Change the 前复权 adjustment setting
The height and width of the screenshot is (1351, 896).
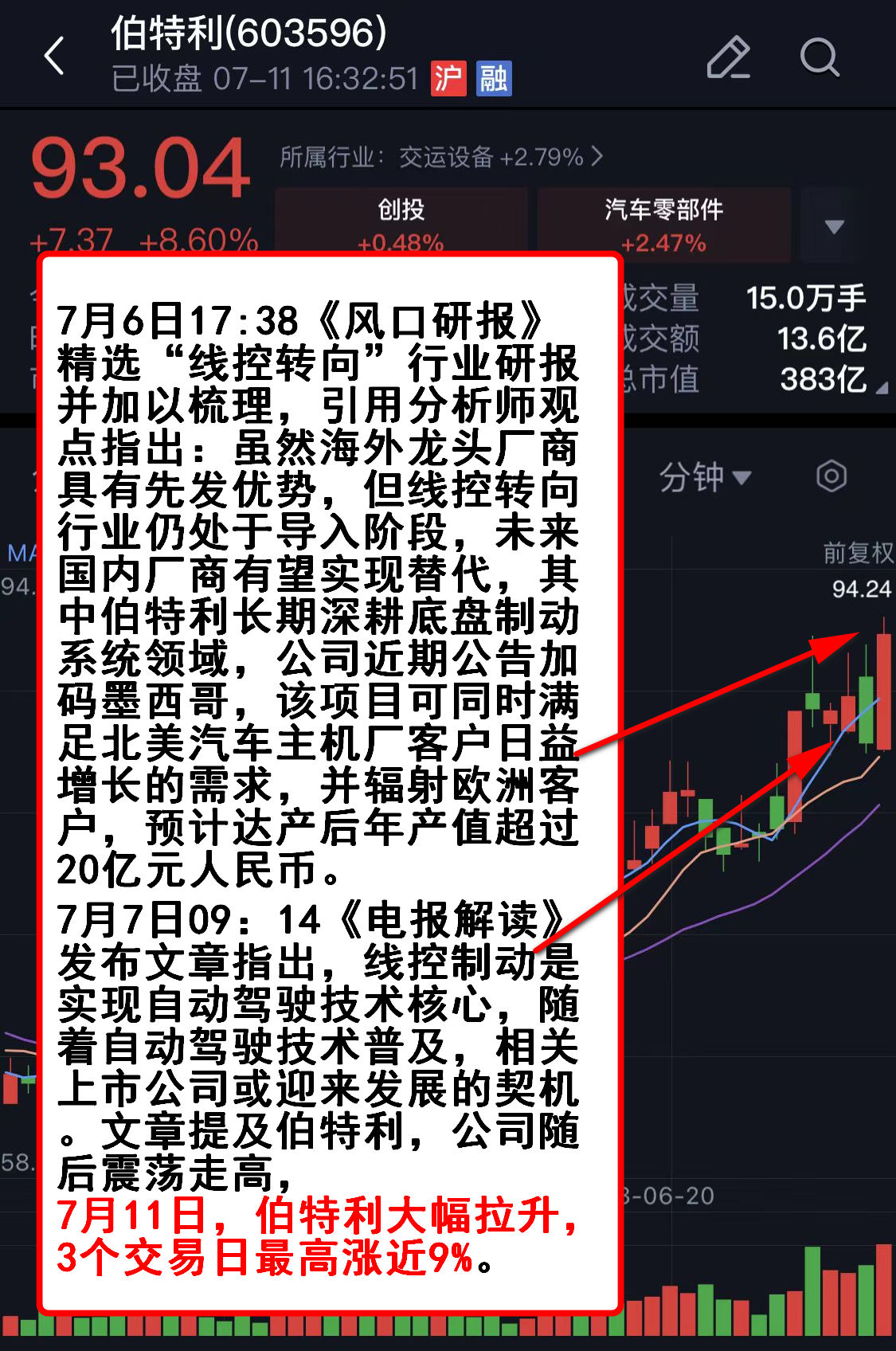click(x=858, y=553)
